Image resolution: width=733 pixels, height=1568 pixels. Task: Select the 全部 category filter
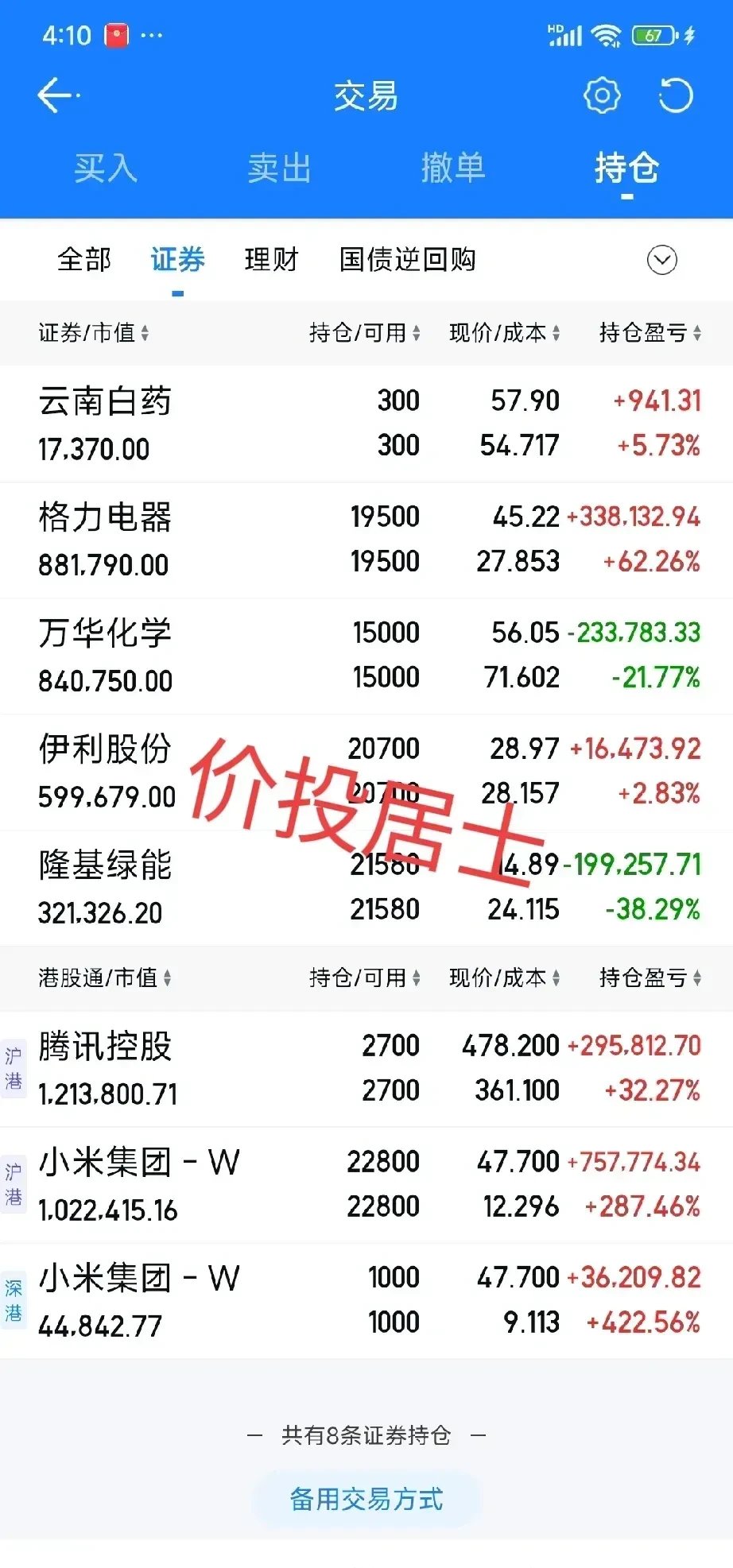(84, 259)
